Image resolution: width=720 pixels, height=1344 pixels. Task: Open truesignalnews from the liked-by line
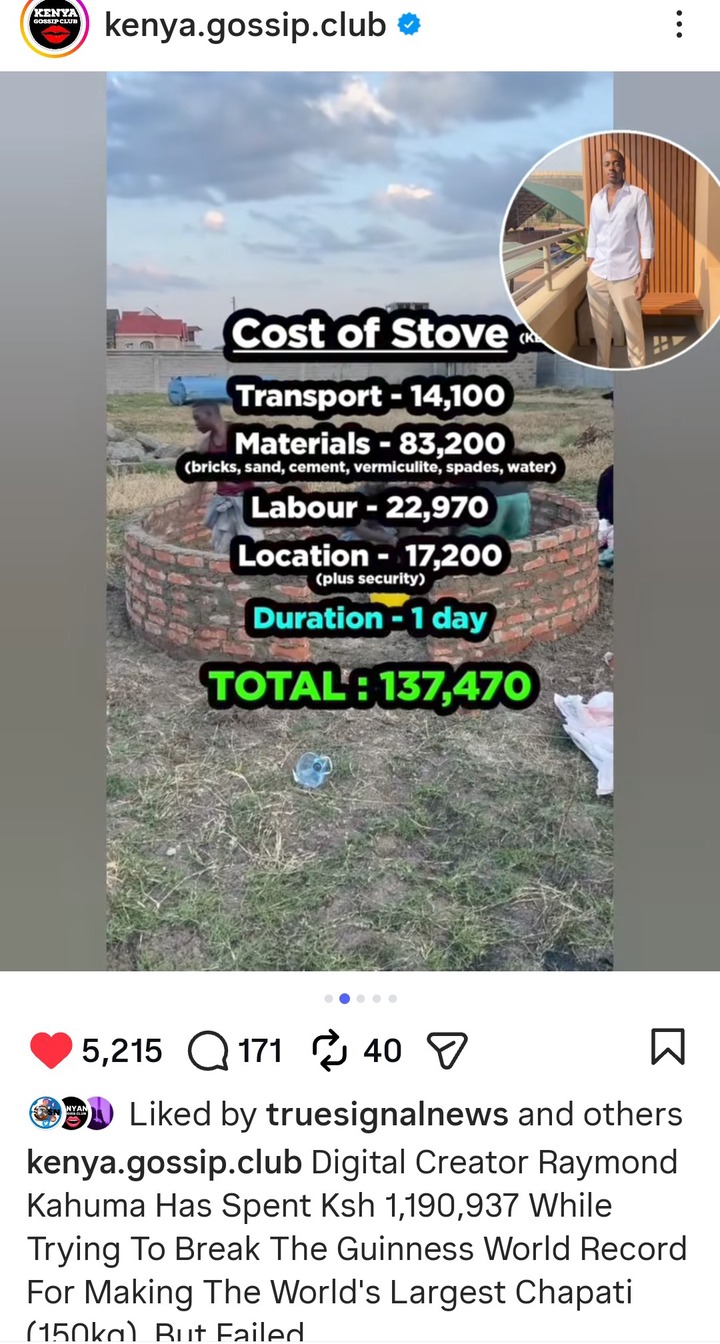pyautogui.click(x=387, y=1114)
